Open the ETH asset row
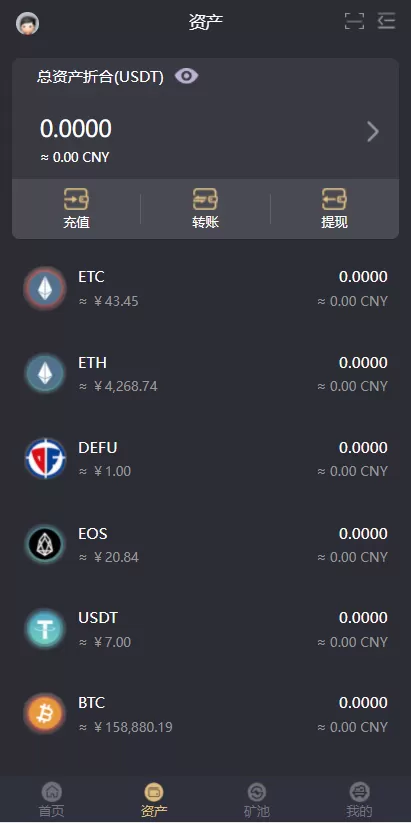The image size is (411, 823). tap(205, 374)
